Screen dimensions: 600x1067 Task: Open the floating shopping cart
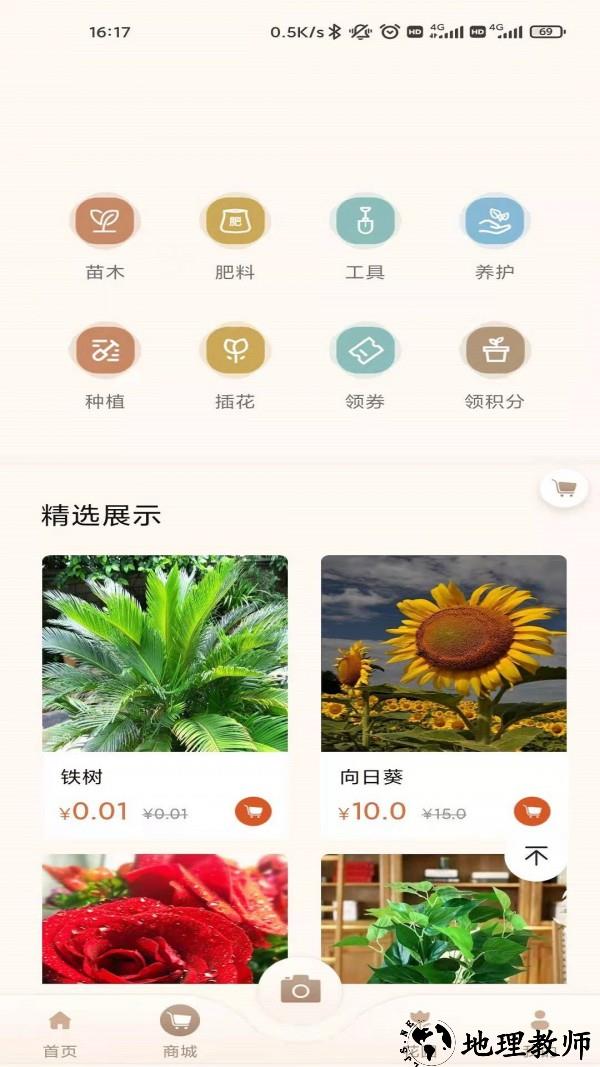pyautogui.click(x=564, y=488)
